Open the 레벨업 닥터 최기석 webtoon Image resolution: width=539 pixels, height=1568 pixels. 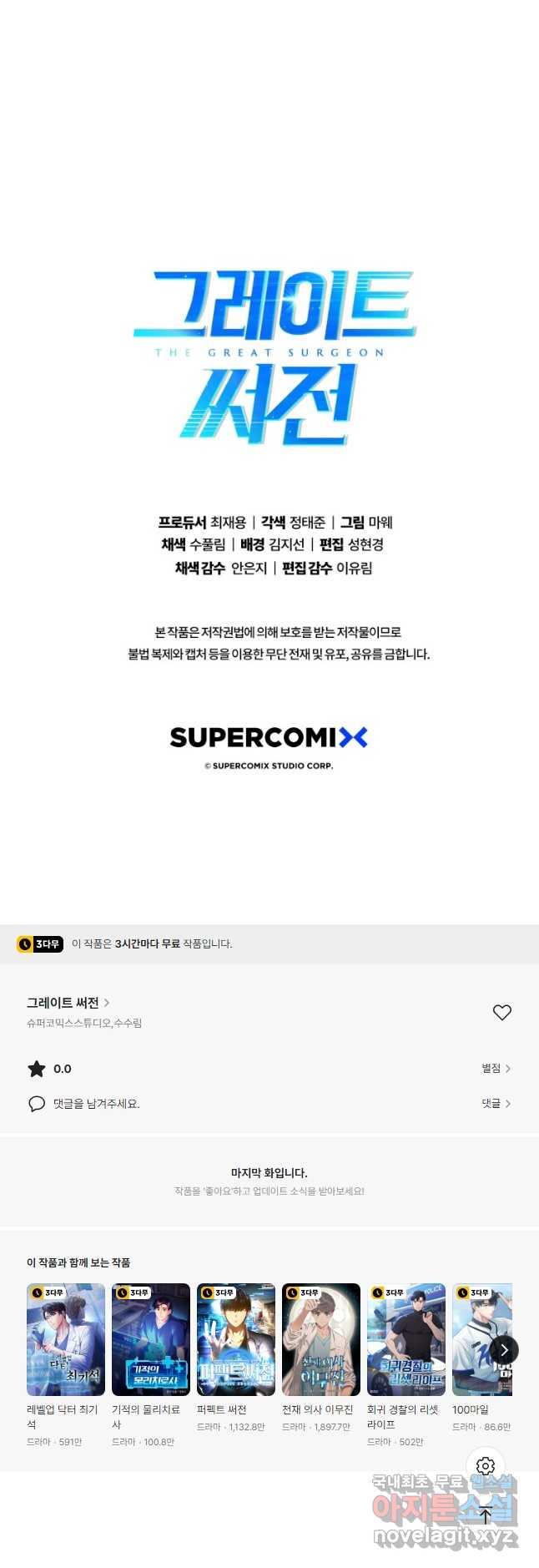(66, 1340)
